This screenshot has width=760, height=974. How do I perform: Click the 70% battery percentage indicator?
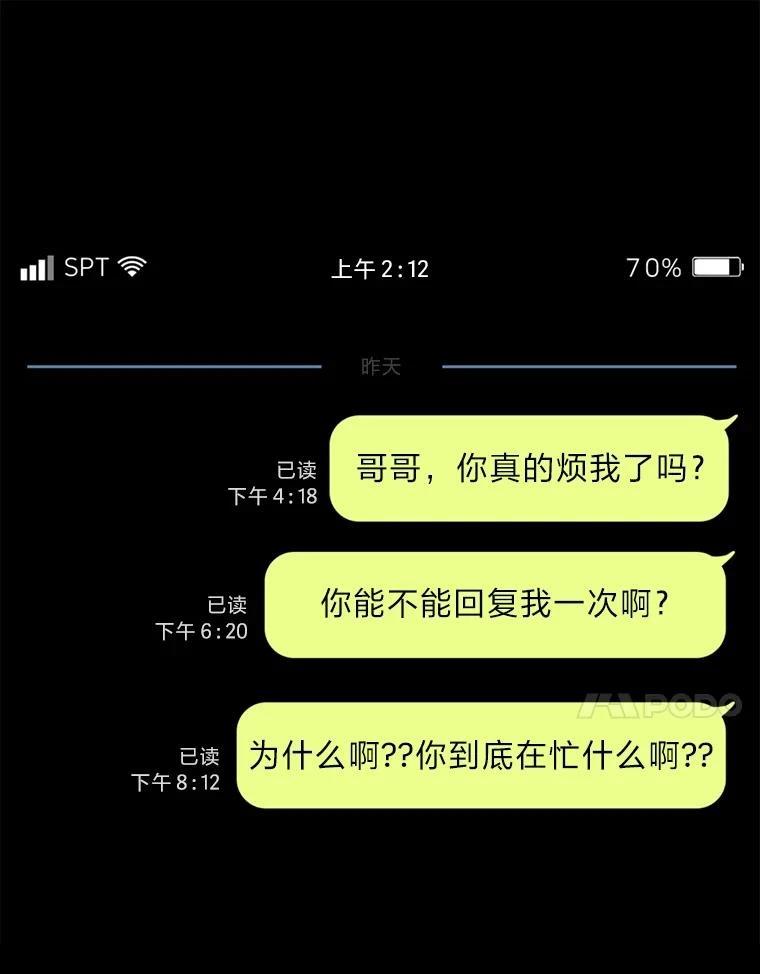point(655,267)
